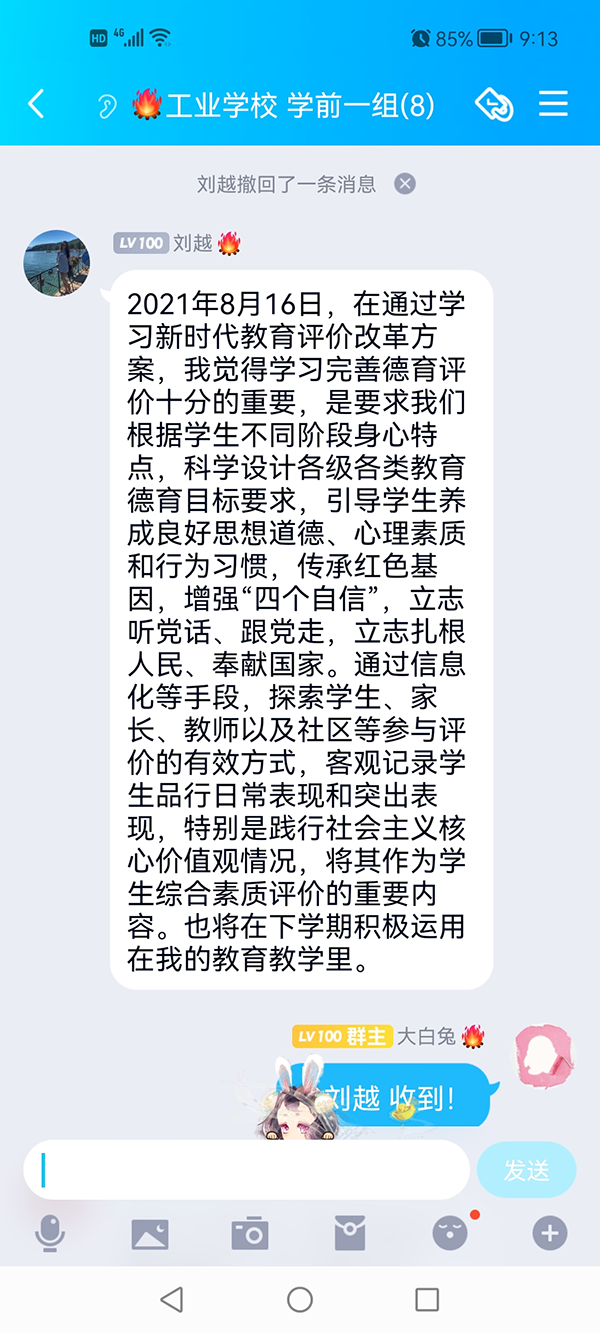
Task: Open the red packet icon
Action: (x=349, y=1234)
